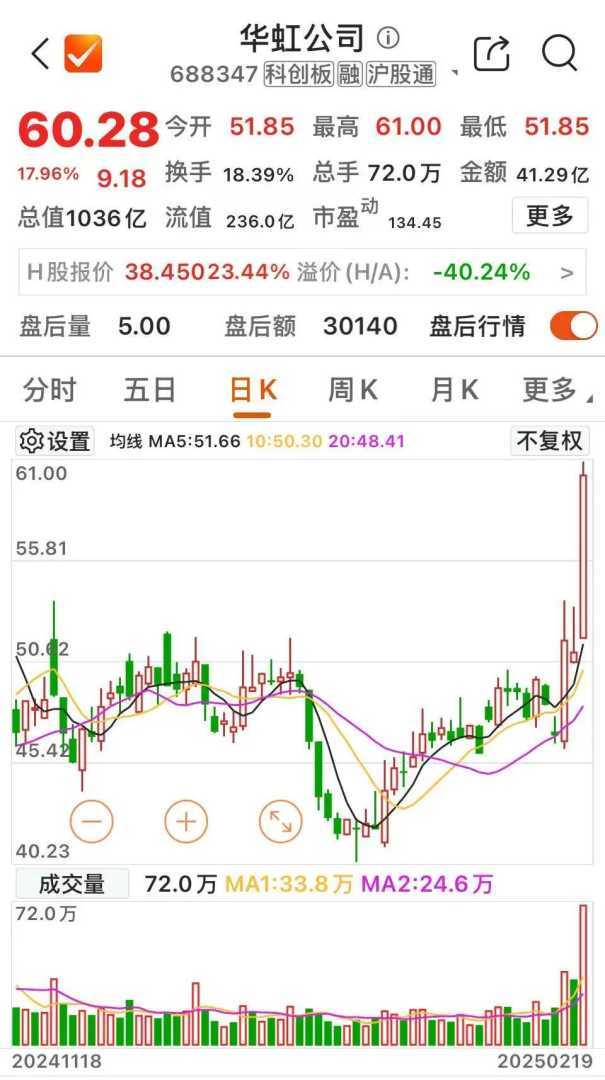The image size is (605, 1080).
Task: Open the search magnifier
Action: tap(560, 53)
